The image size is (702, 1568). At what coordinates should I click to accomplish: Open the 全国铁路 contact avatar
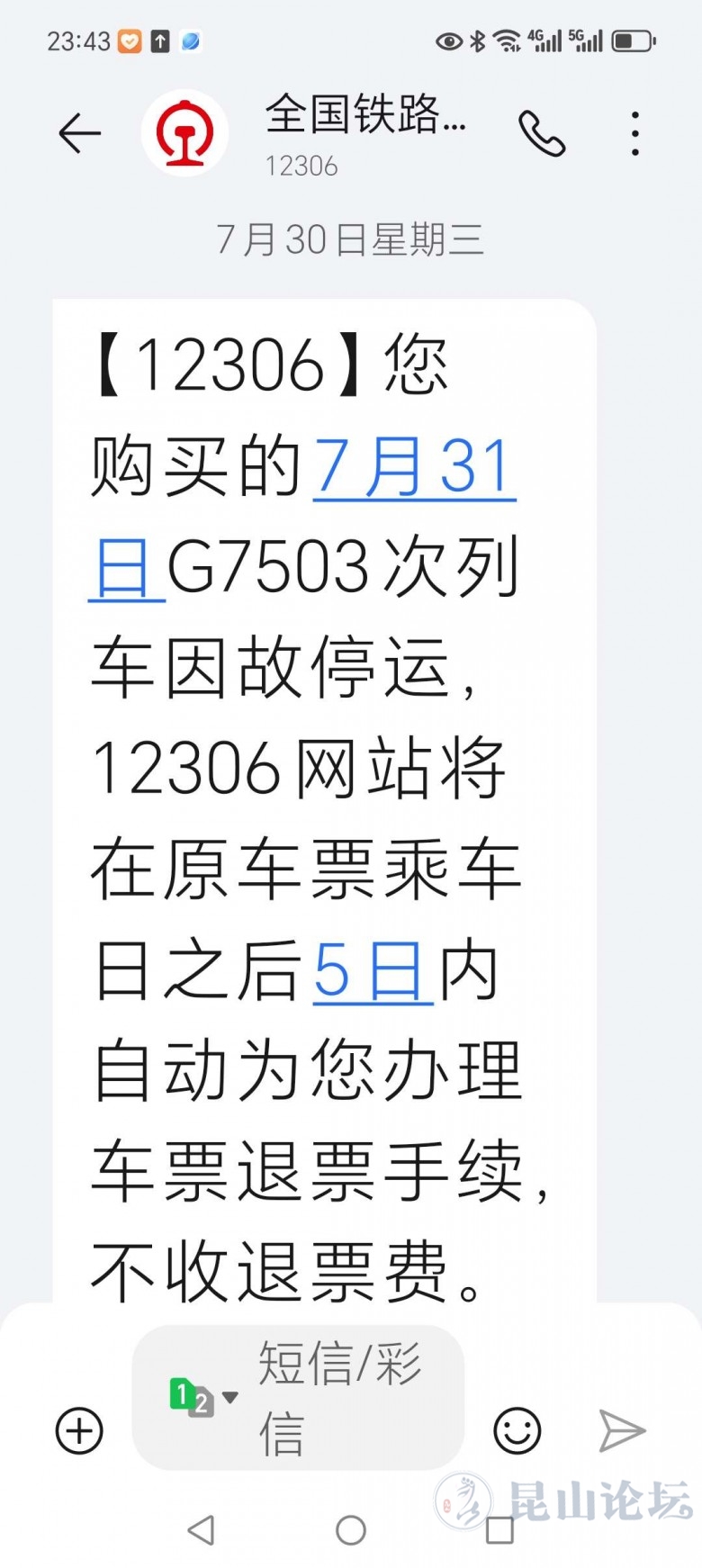184,134
